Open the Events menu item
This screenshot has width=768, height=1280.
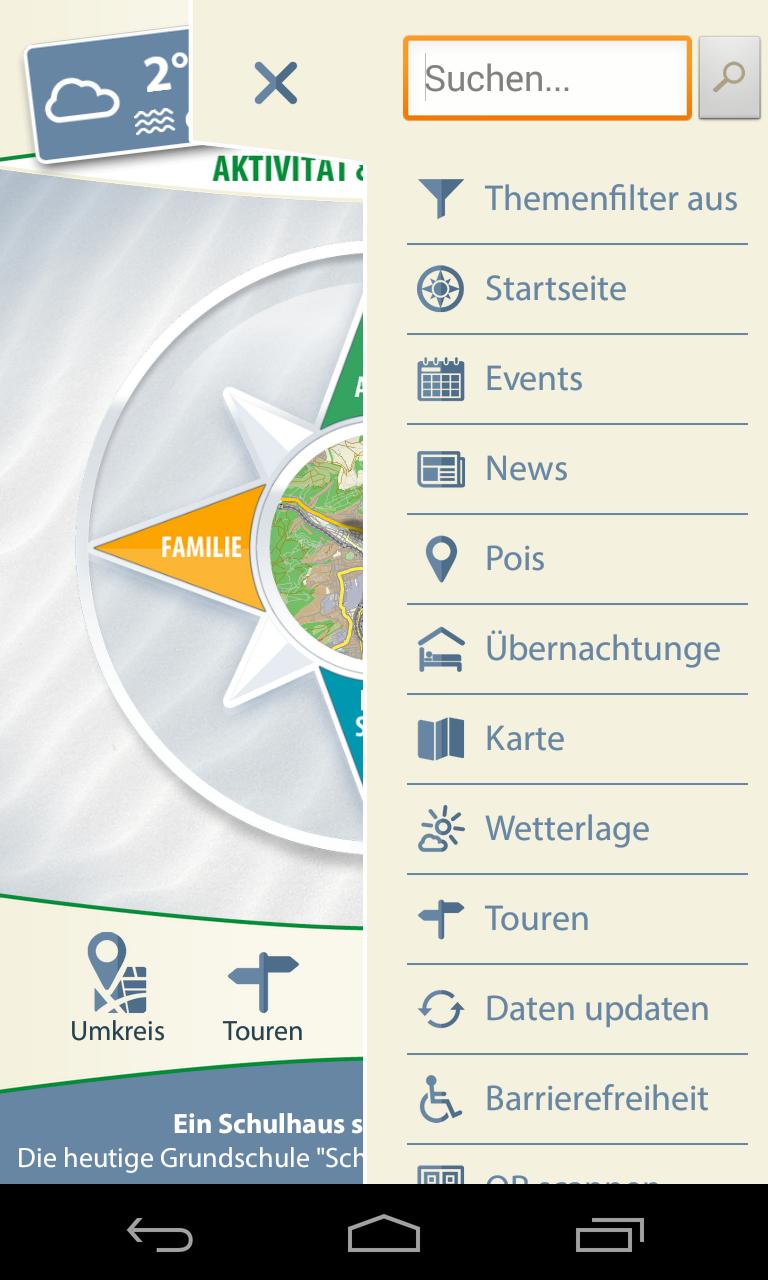coord(577,378)
